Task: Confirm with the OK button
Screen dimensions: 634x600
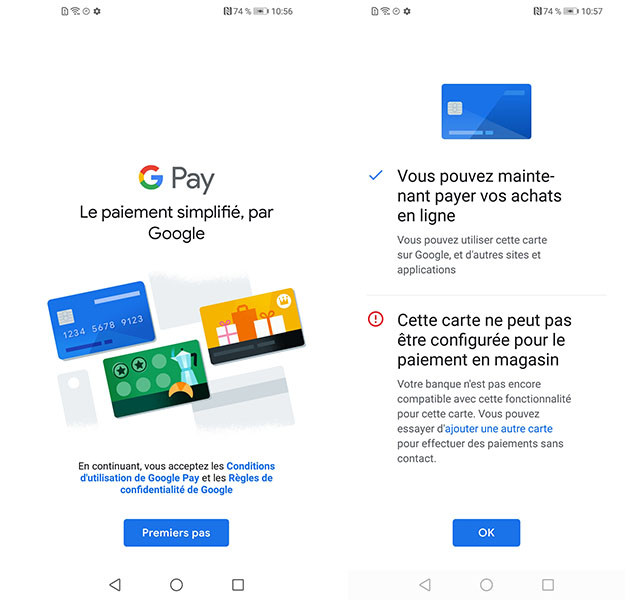Action: [486, 533]
